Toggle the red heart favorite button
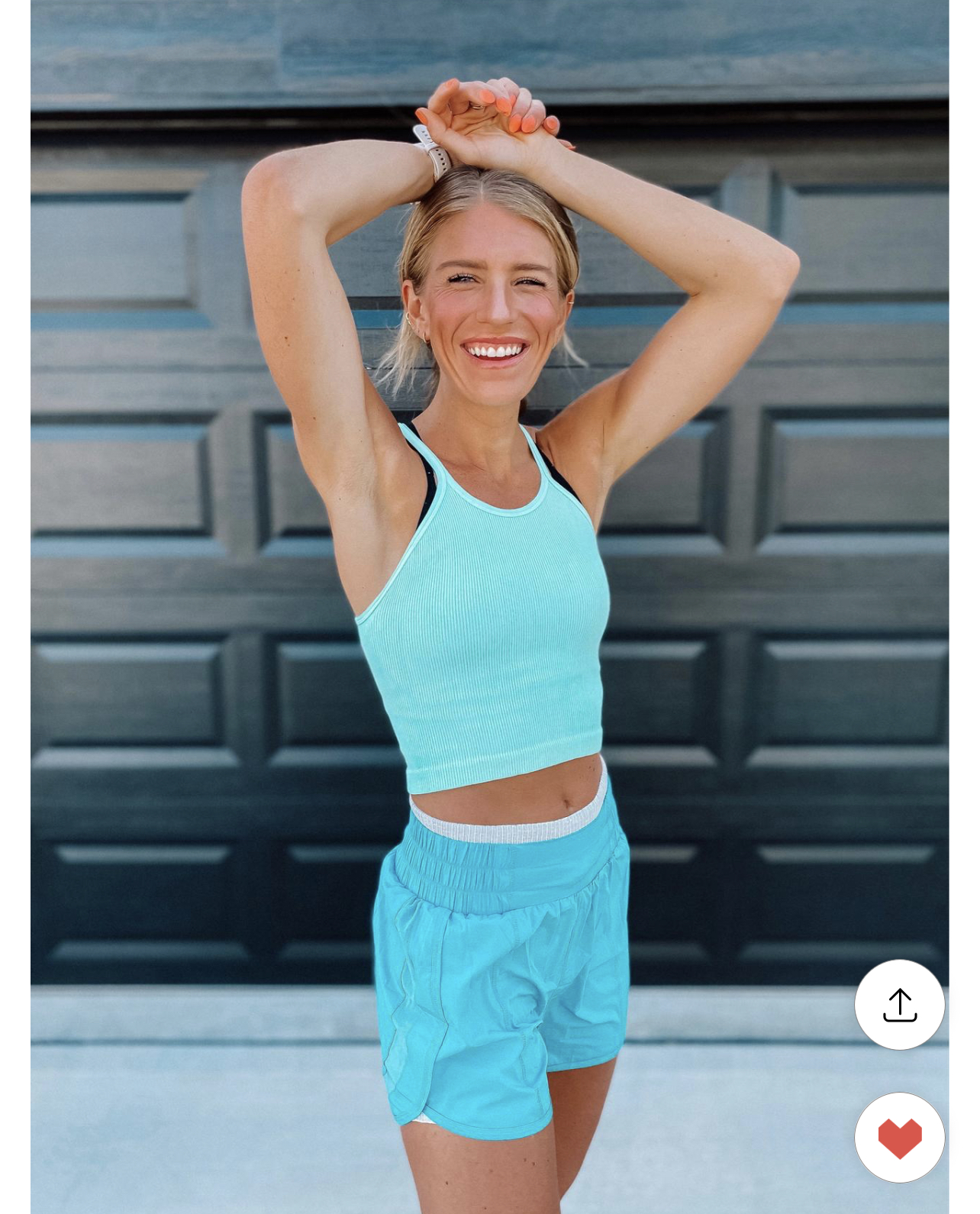This screenshot has width=980, height=1214. click(899, 1138)
